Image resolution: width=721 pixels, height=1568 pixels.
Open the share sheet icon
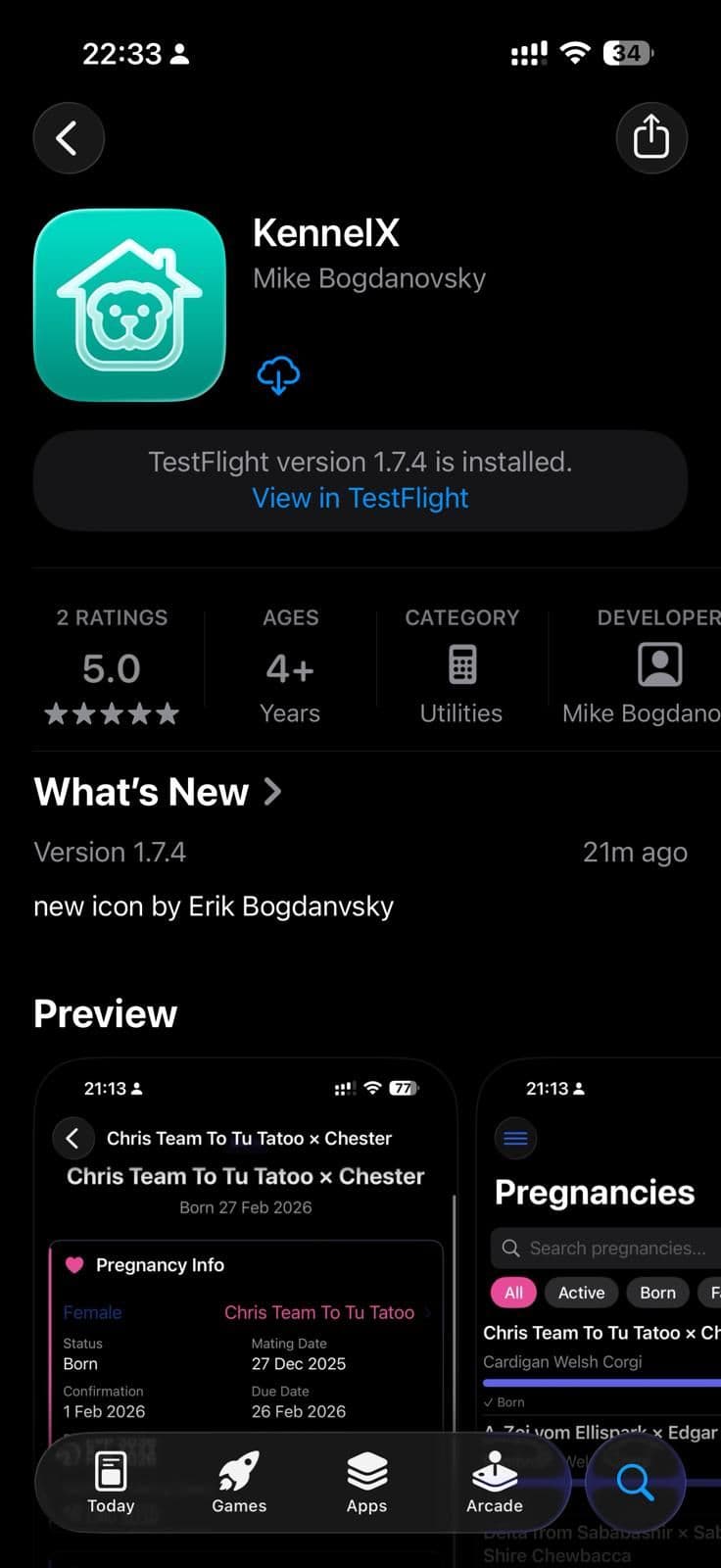pyautogui.click(x=651, y=137)
